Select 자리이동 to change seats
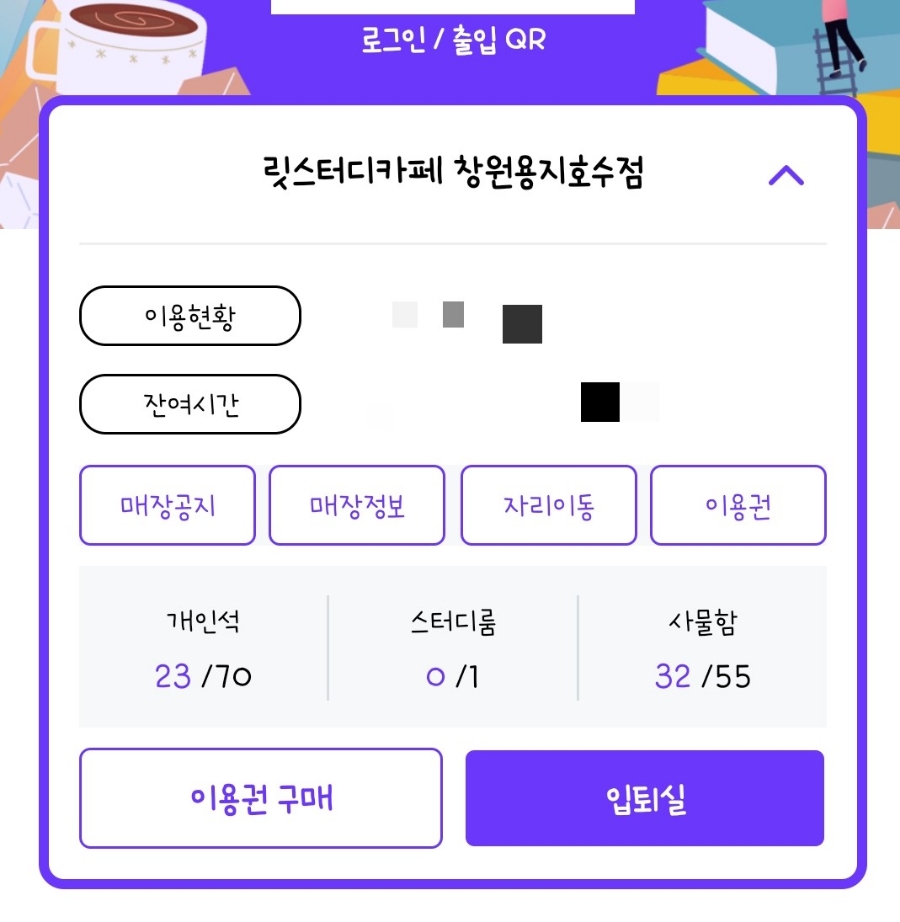The height and width of the screenshot is (922, 900). point(548,505)
